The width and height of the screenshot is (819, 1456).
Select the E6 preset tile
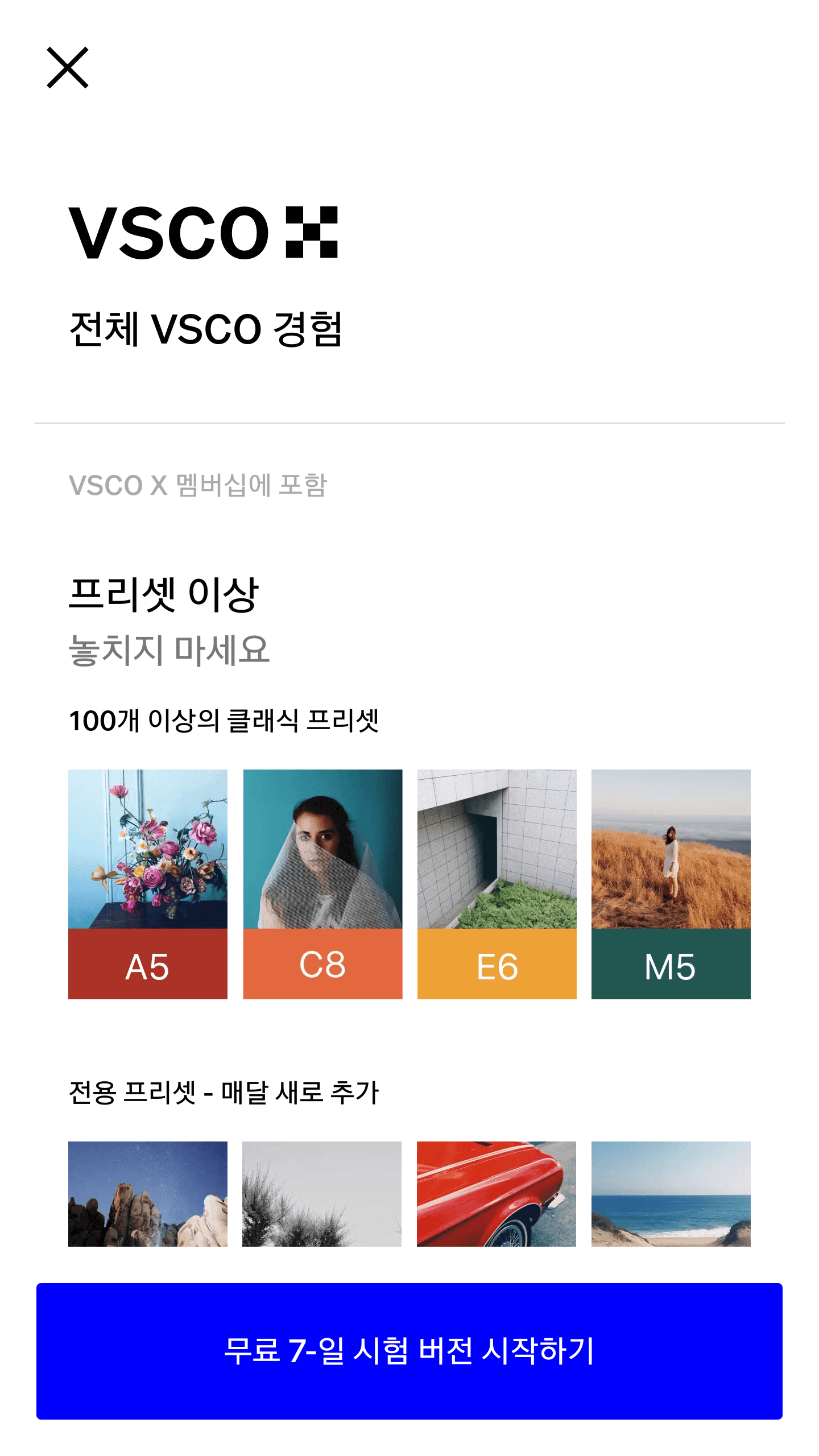pyautogui.click(x=497, y=884)
